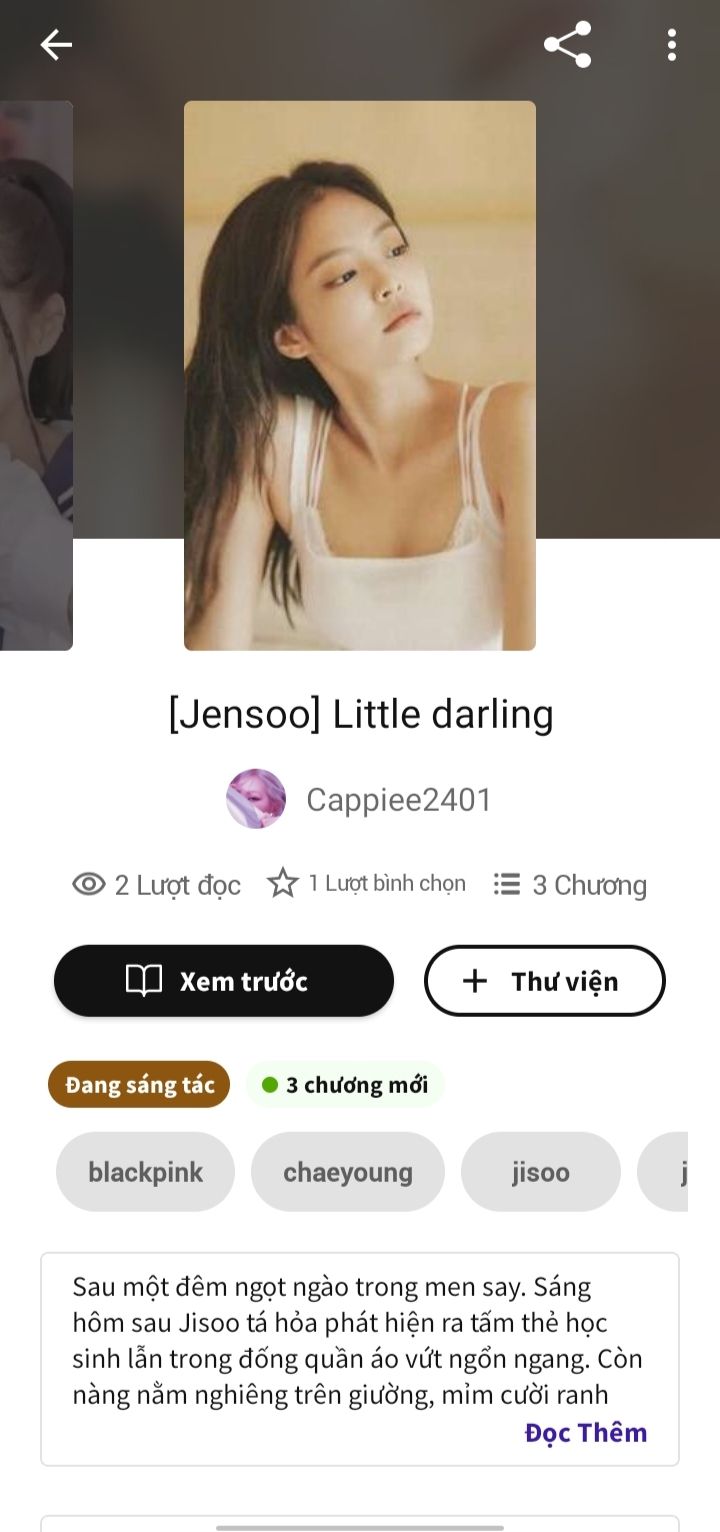Go back using the arrow icon
The width and height of the screenshot is (720, 1532).
pos(56,45)
